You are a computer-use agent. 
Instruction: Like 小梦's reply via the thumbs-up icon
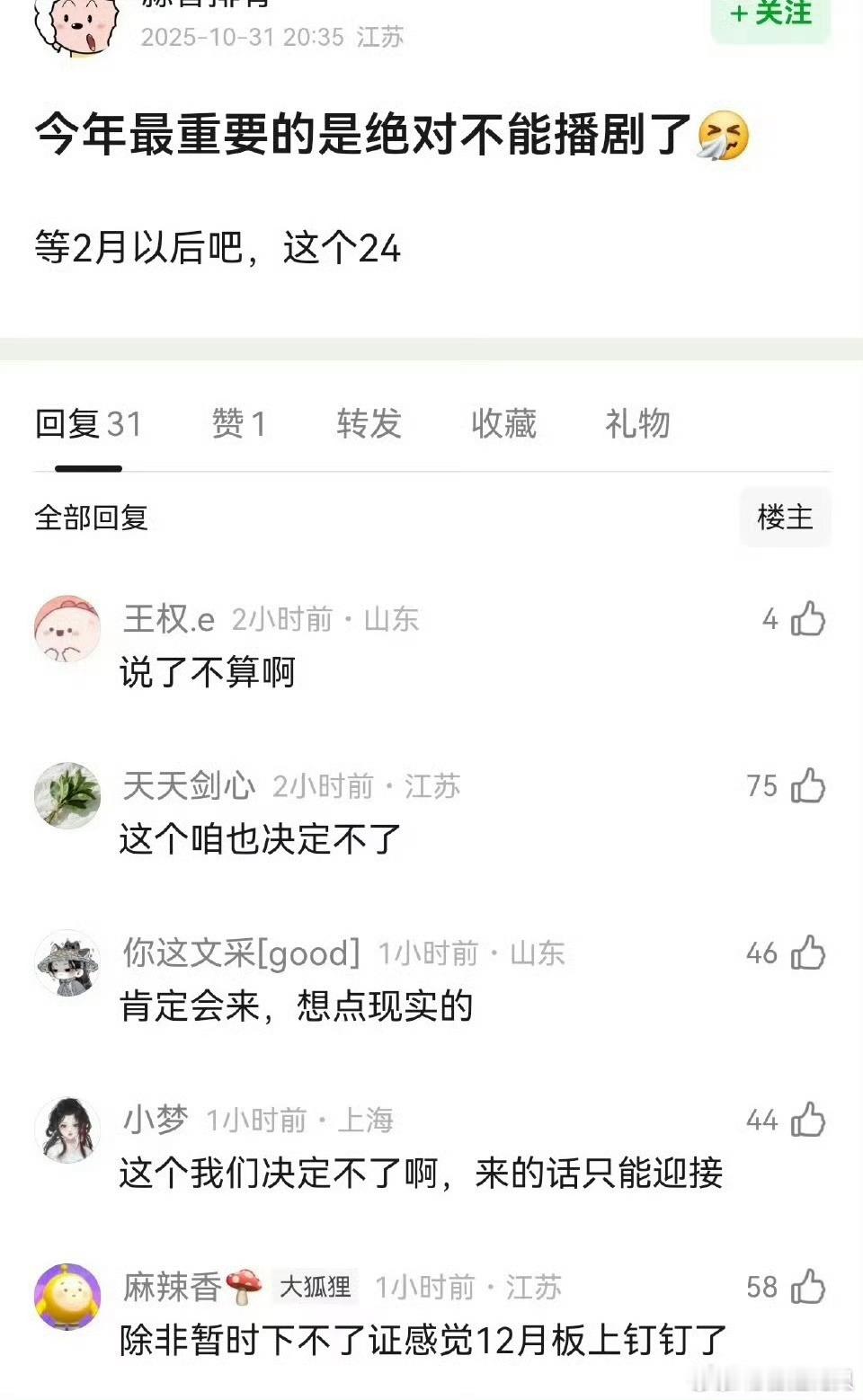click(x=808, y=1121)
